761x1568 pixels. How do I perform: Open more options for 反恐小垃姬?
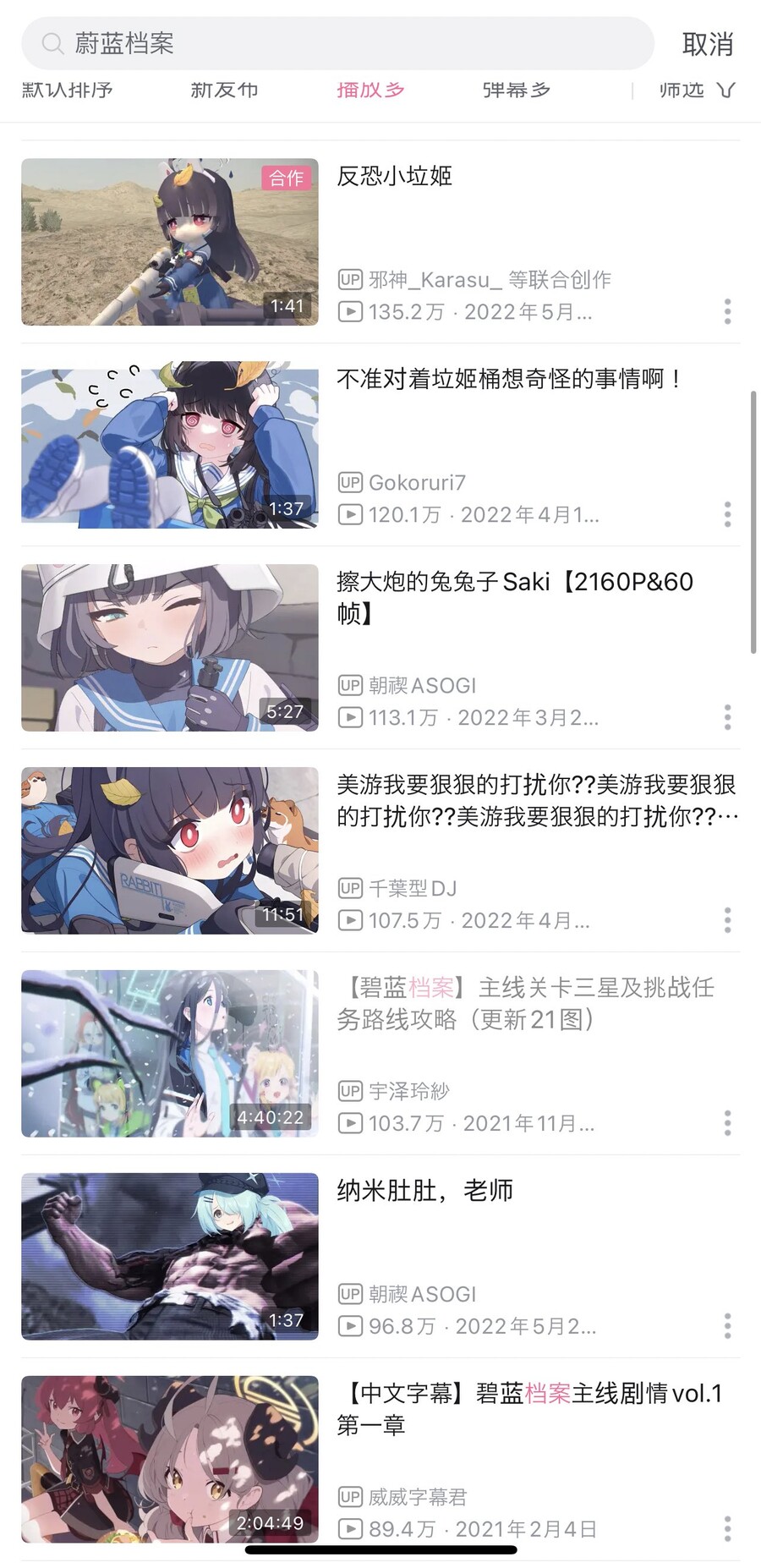[x=727, y=311]
